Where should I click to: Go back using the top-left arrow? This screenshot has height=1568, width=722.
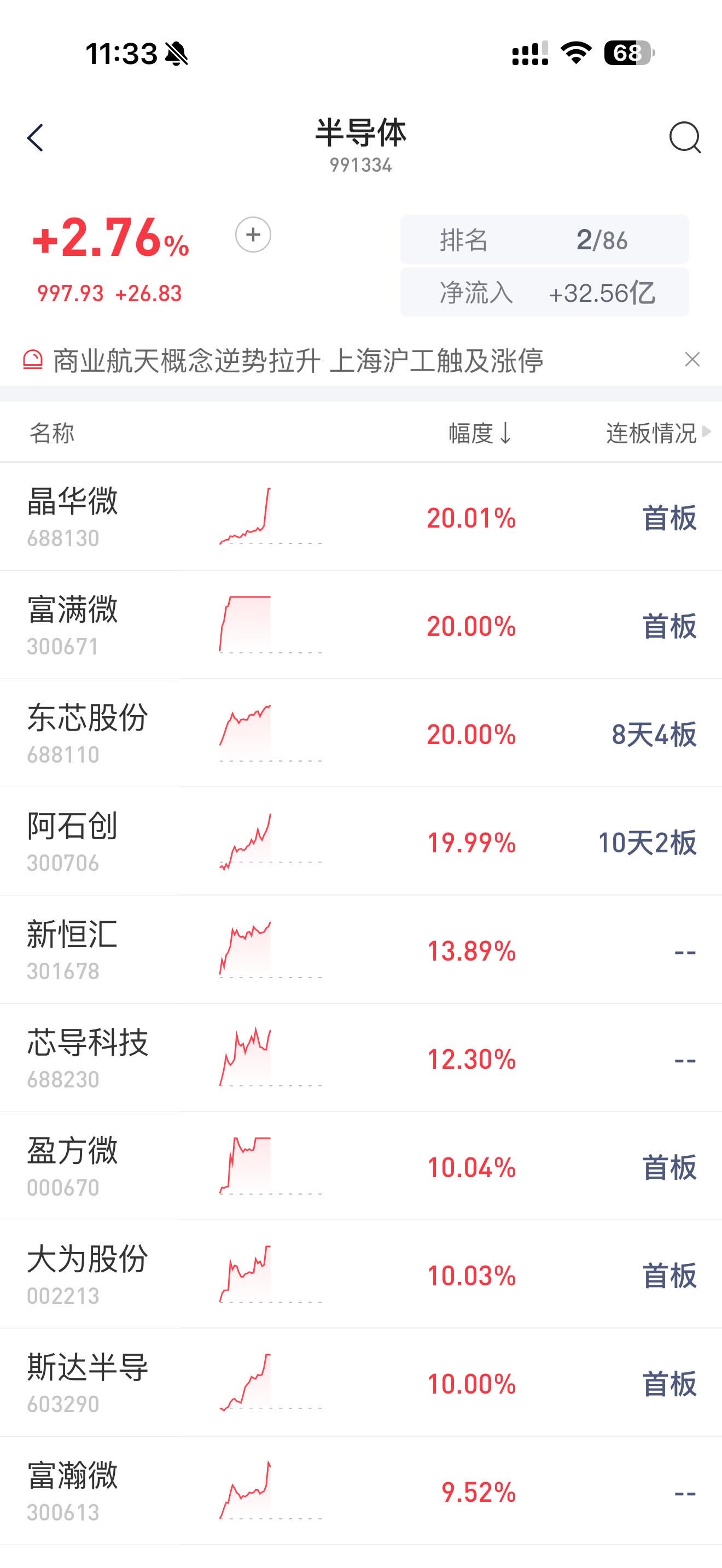(x=36, y=138)
